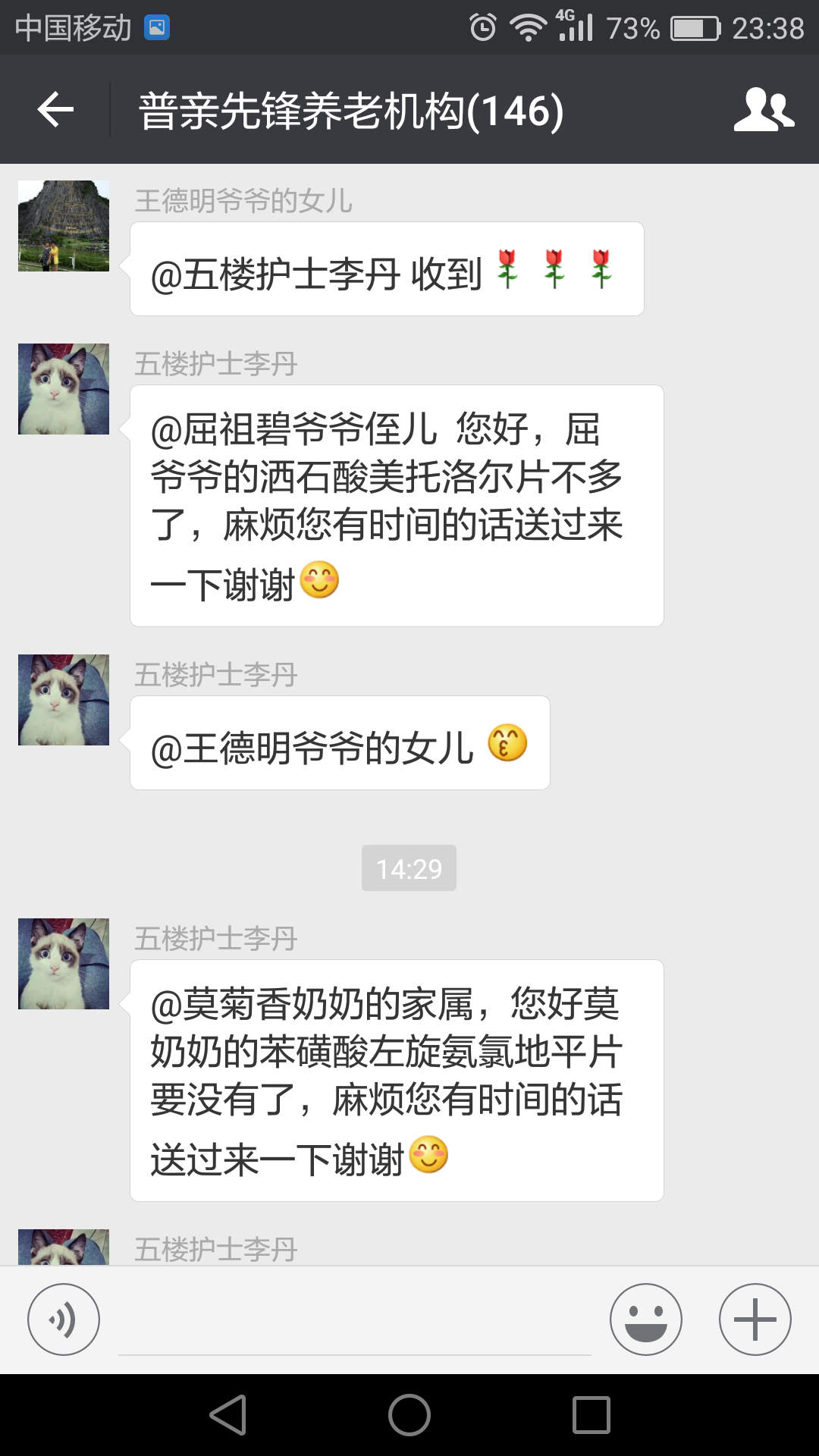The image size is (819, 1456).
Task: Open group members info icon
Action: 764,110
